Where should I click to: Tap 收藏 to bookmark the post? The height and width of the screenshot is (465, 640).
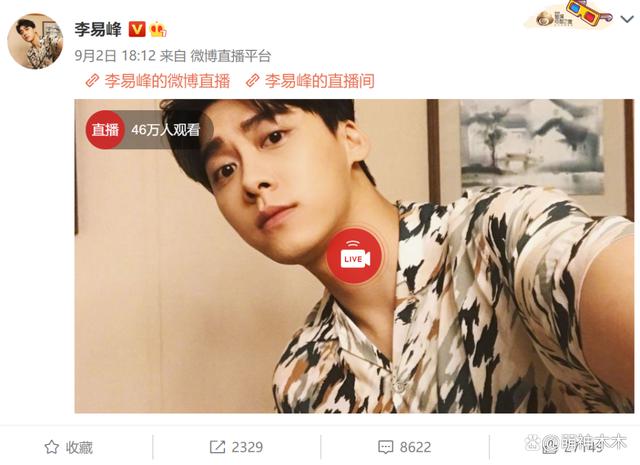pos(69,447)
